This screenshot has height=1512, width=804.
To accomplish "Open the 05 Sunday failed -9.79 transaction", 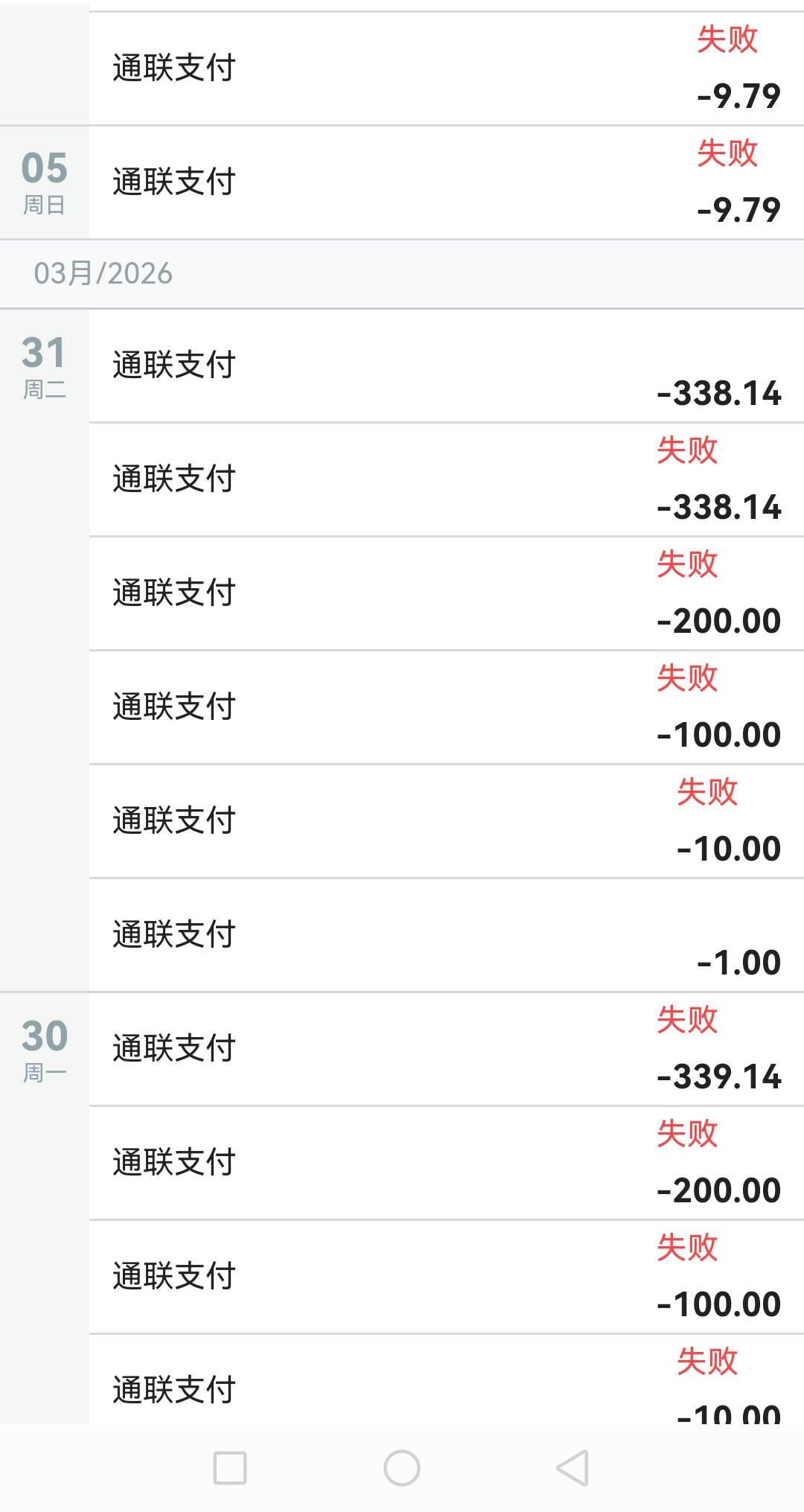I will point(445,182).
